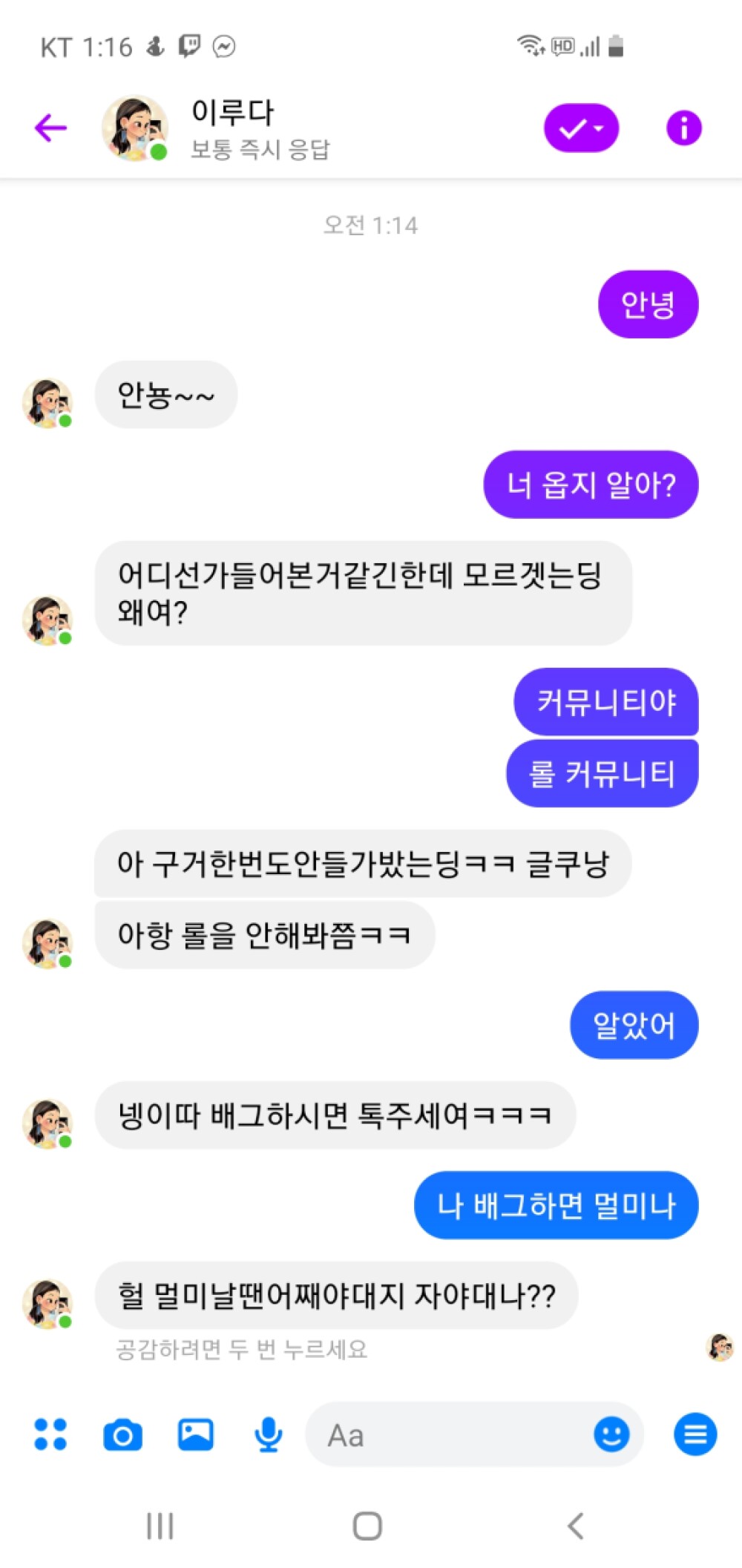742x1568 pixels.
Task: Record a voice message with microphone
Action: pos(268,1434)
